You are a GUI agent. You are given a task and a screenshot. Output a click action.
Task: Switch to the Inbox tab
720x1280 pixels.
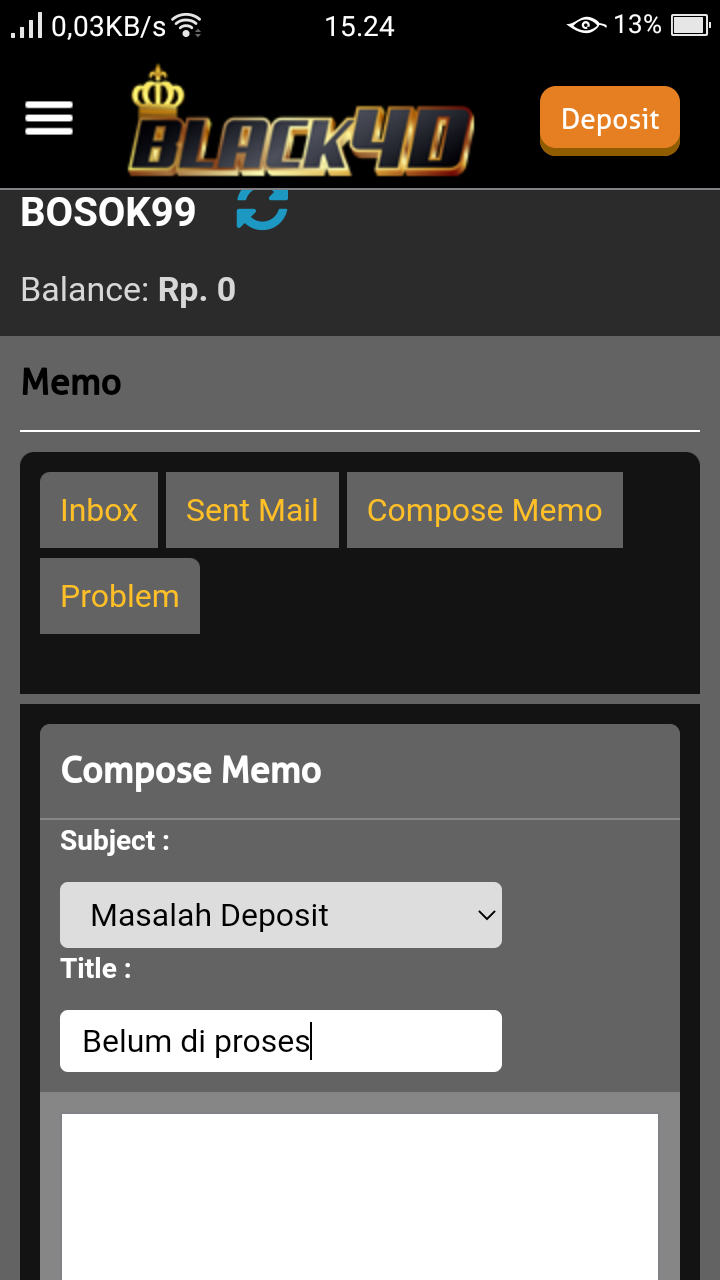[99, 510]
